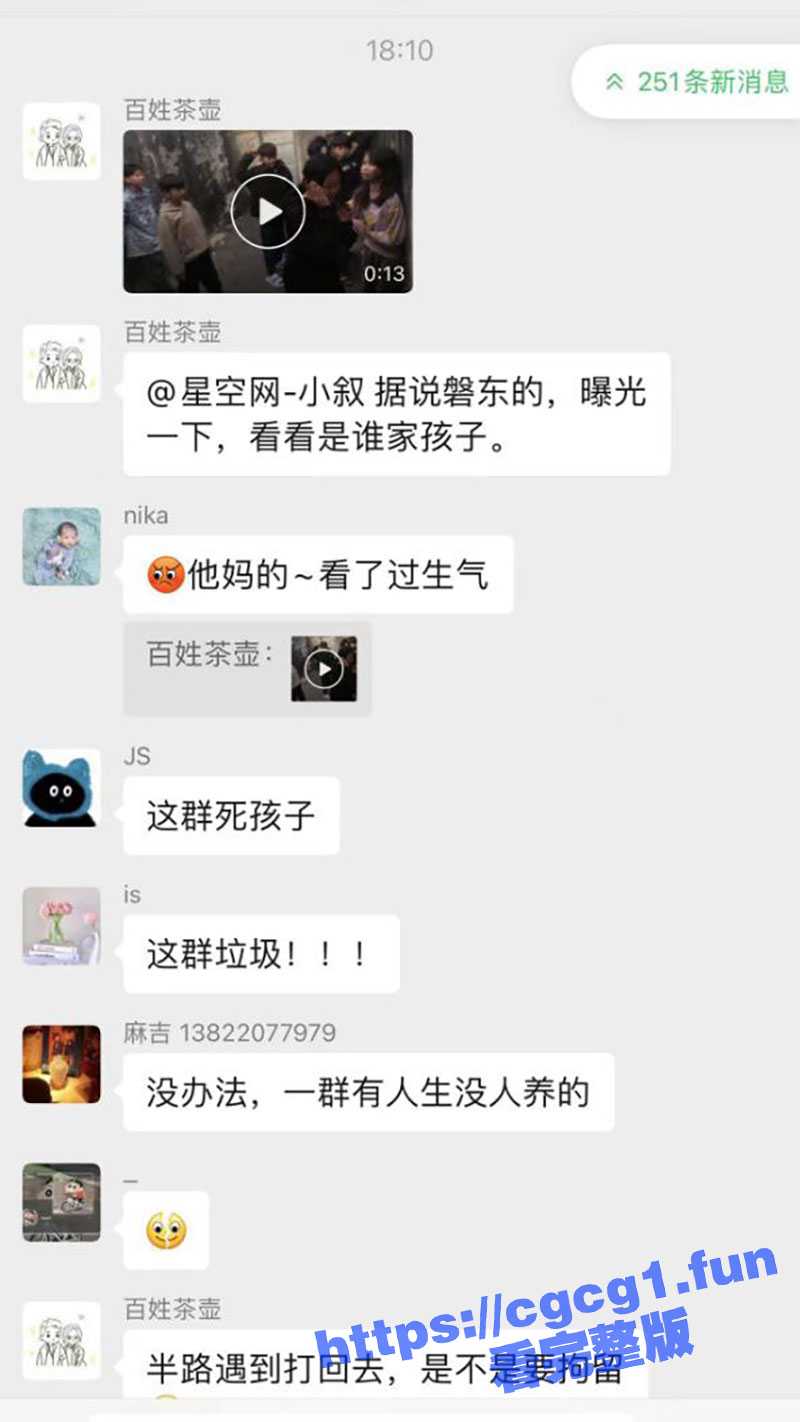Tap 百姓茶壶's avatar beside the video message

pyautogui.click(x=62, y=141)
